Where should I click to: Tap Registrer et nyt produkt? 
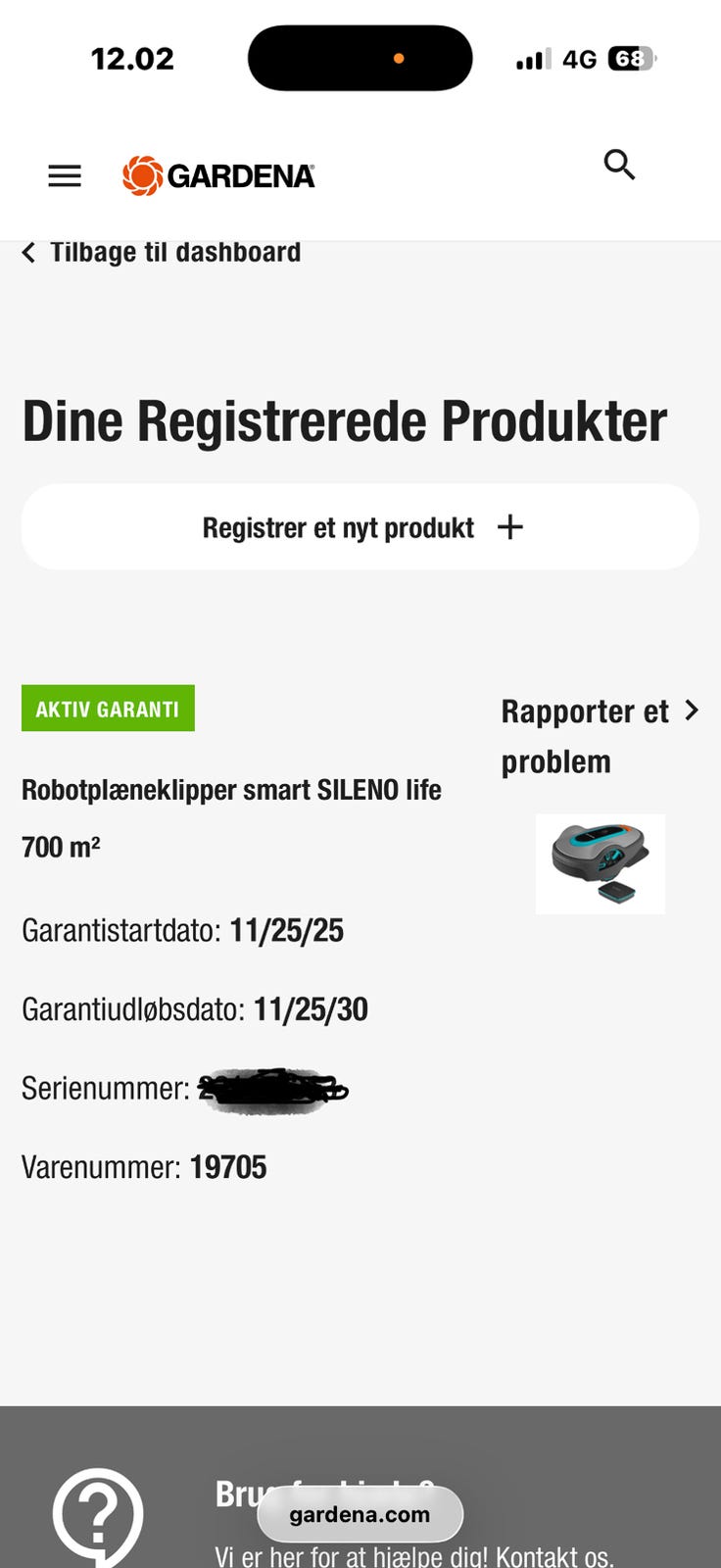337,526
